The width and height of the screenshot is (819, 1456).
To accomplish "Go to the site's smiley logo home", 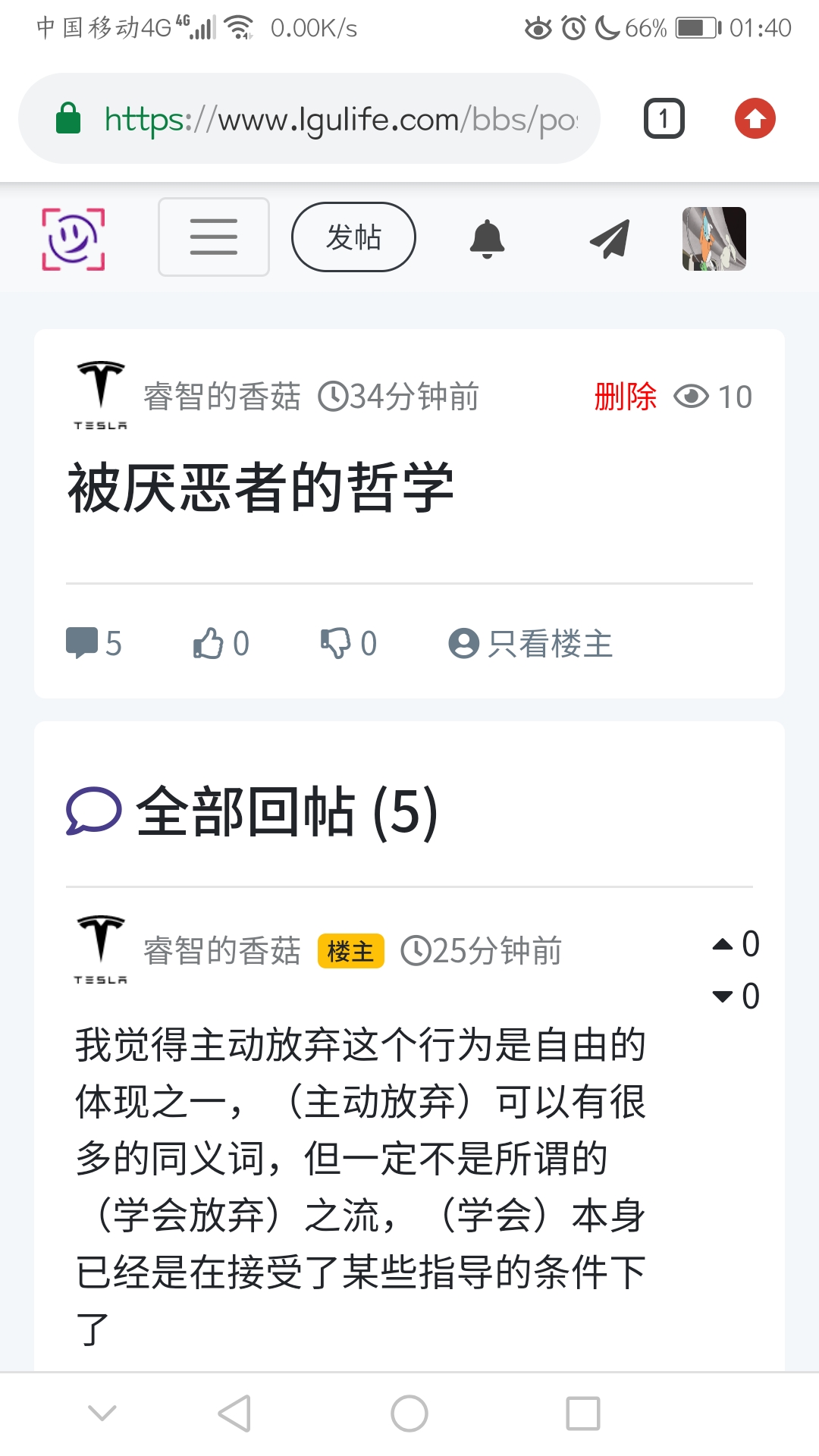I will (73, 238).
